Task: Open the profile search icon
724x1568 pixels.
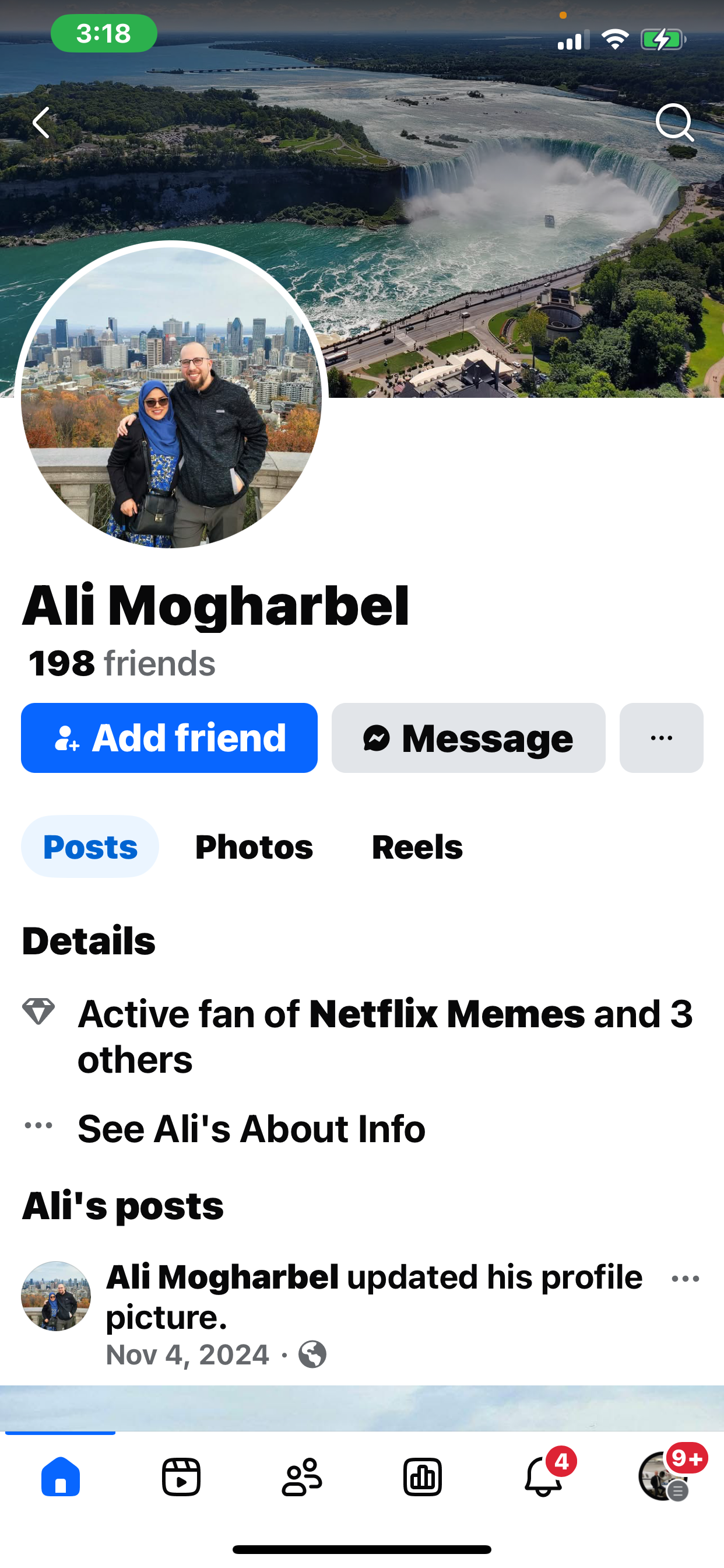Action: click(674, 123)
